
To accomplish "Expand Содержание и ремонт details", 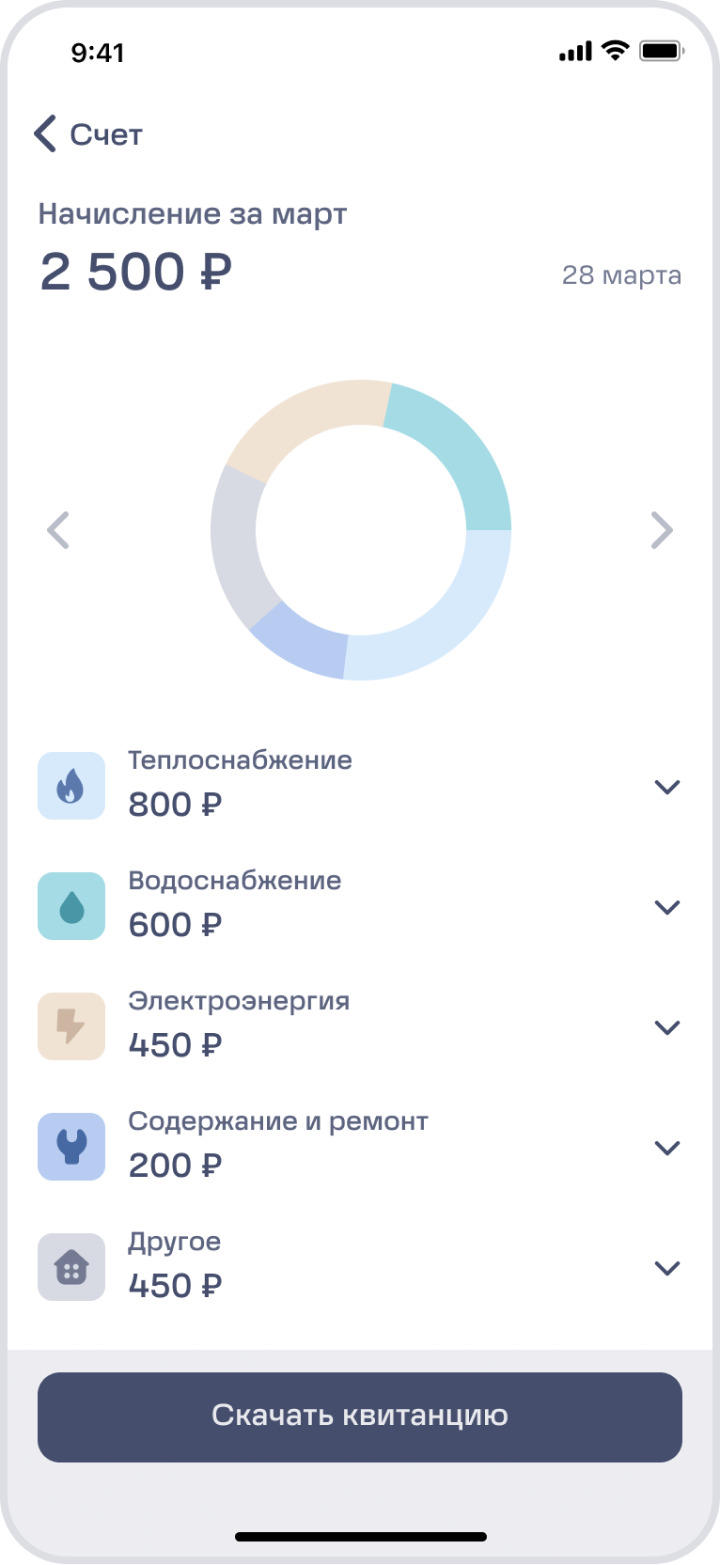I will pos(666,1147).
